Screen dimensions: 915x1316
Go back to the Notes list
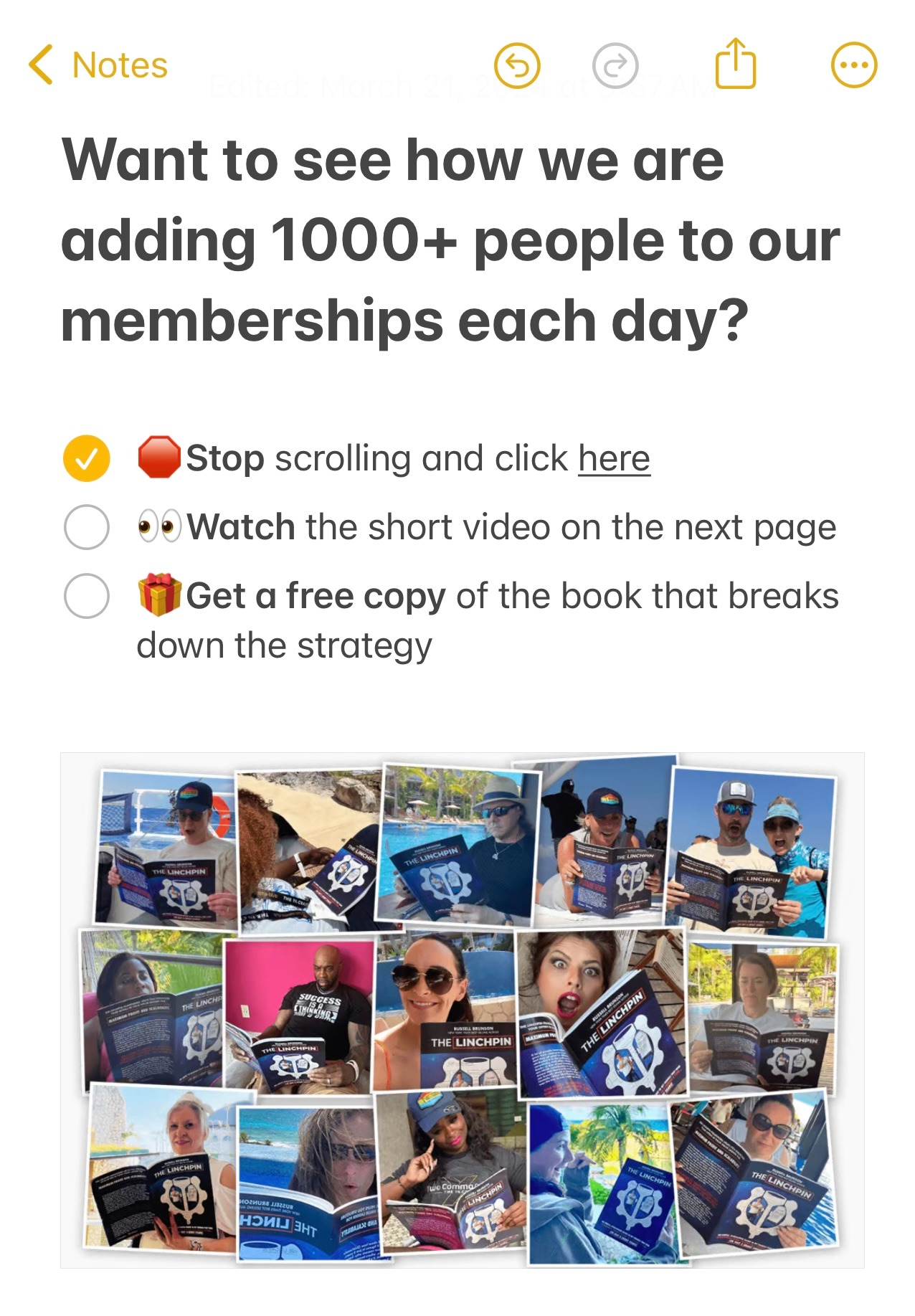(x=98, y=65)
